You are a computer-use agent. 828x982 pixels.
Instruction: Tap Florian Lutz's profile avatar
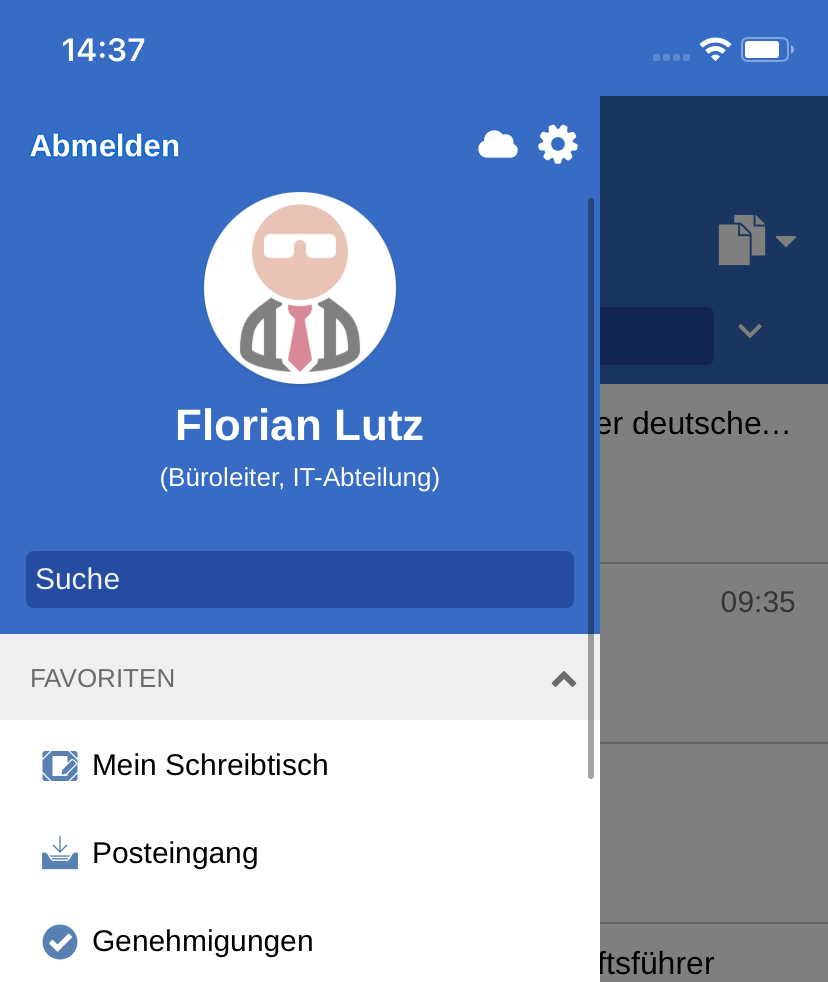pyautogui.click(x=300, y=288)
